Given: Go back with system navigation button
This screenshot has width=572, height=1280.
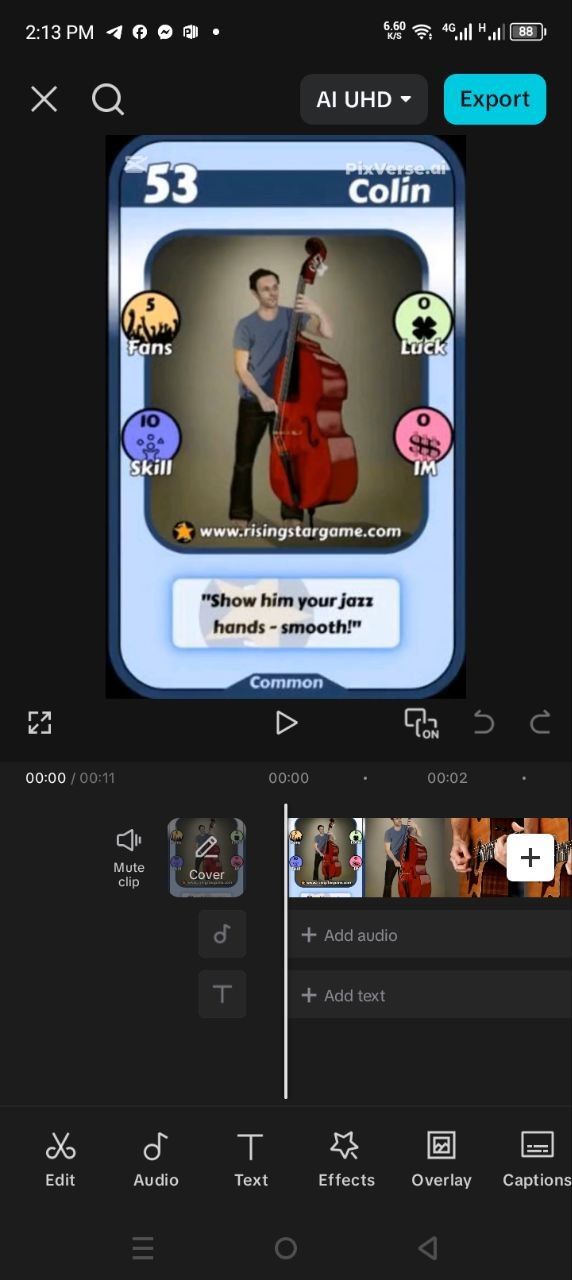Looking at the screenshot, I should pos(428,1248).
